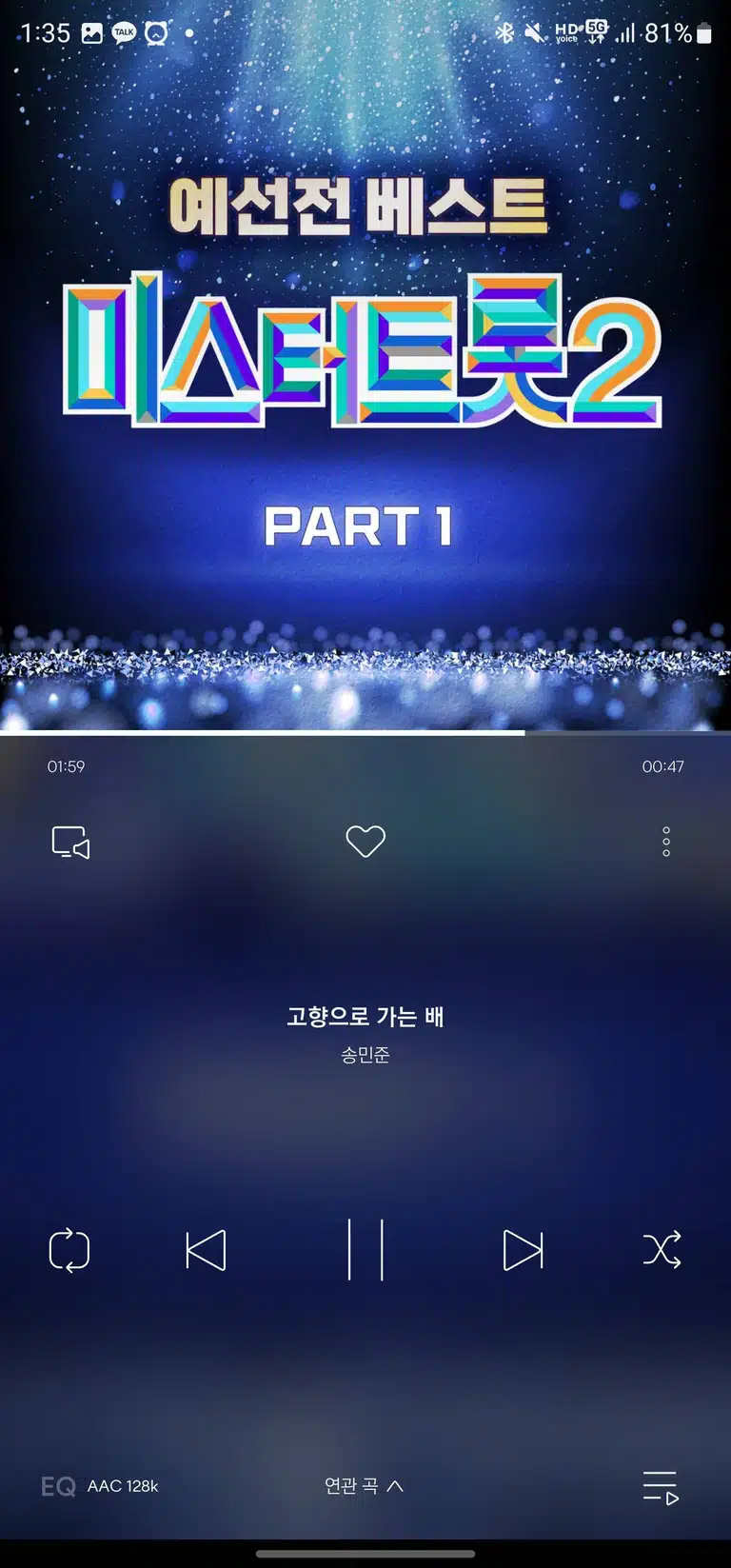Open the EQ settings
The height and width of the screenshot is (1568, 731).
click(x=58, y=1486)
